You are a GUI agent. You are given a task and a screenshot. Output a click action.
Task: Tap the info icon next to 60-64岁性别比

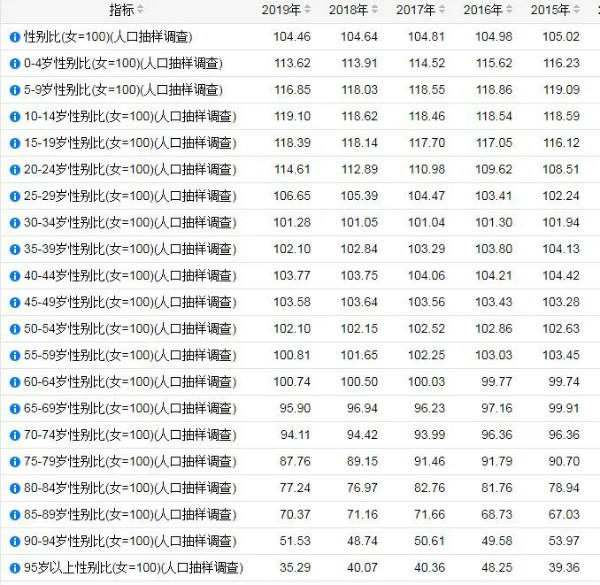[15, 382]
